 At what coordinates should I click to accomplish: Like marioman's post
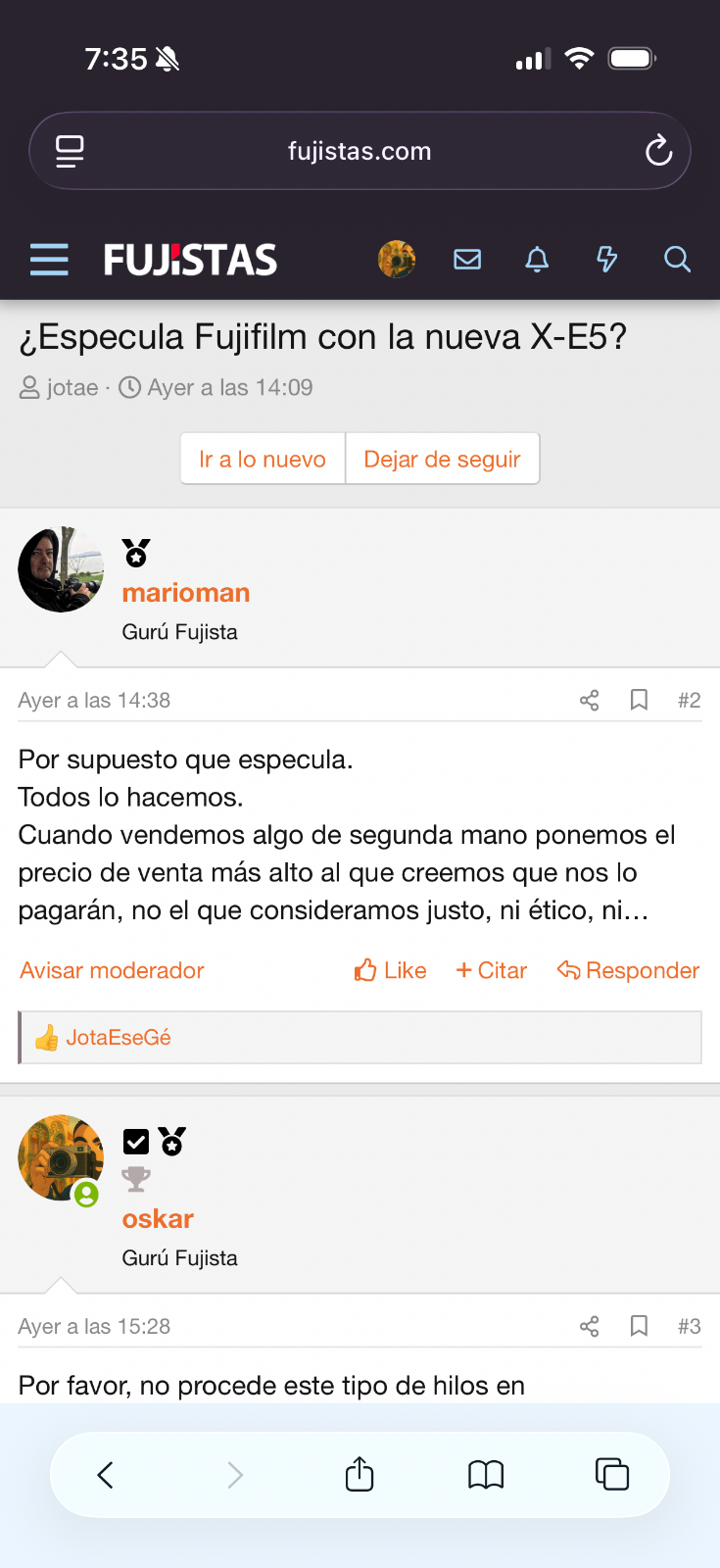point(390,970)
